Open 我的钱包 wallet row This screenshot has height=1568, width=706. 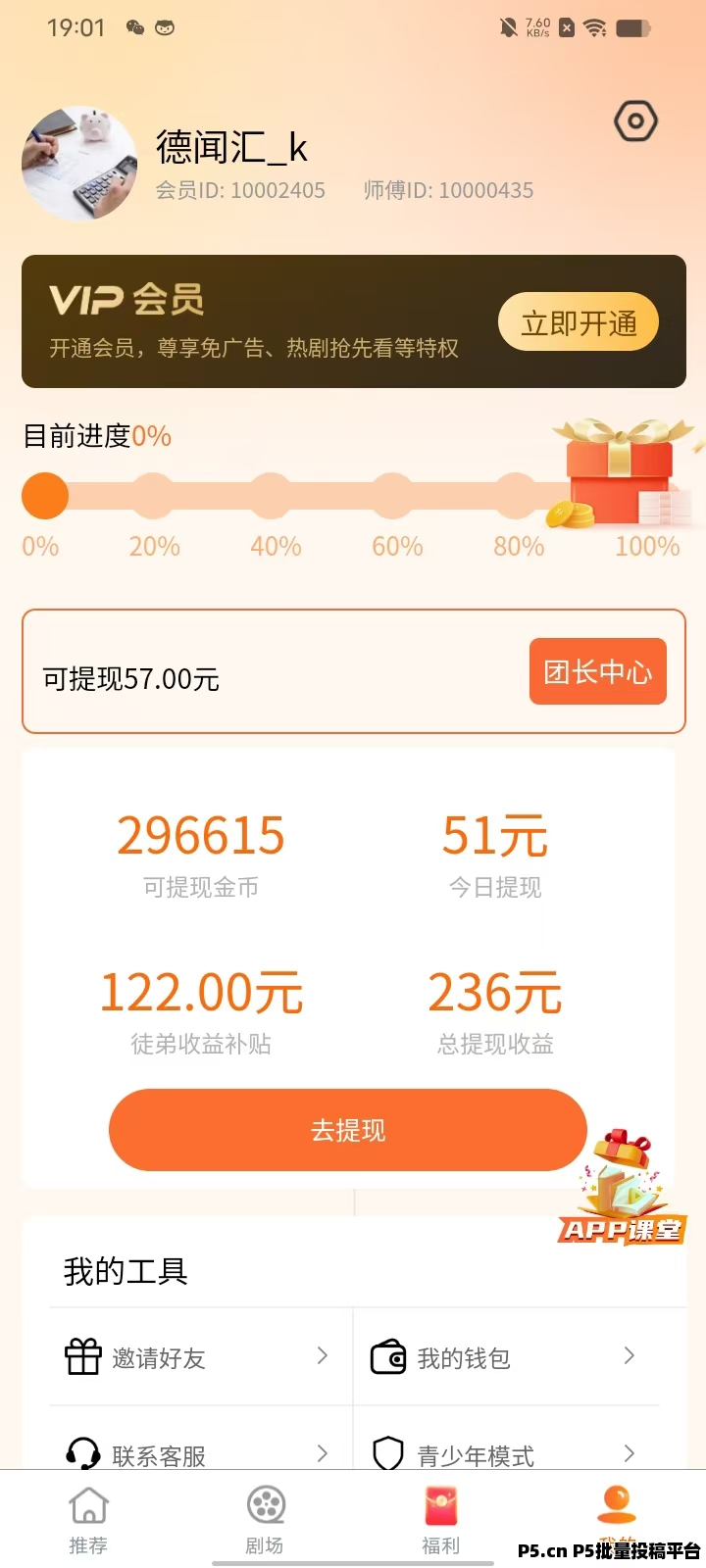(506, 1357)
